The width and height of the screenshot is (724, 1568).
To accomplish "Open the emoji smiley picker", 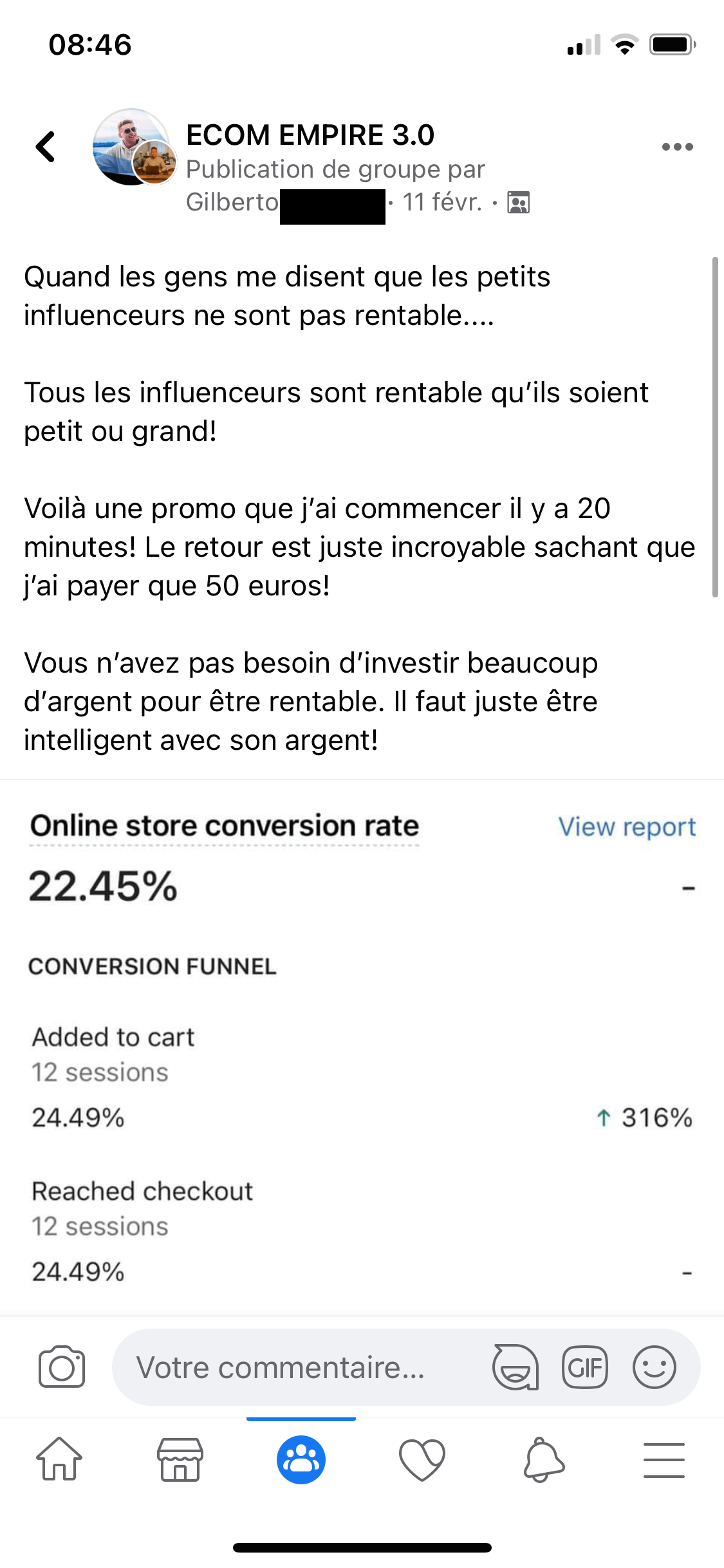I will tap(654, 1367).
